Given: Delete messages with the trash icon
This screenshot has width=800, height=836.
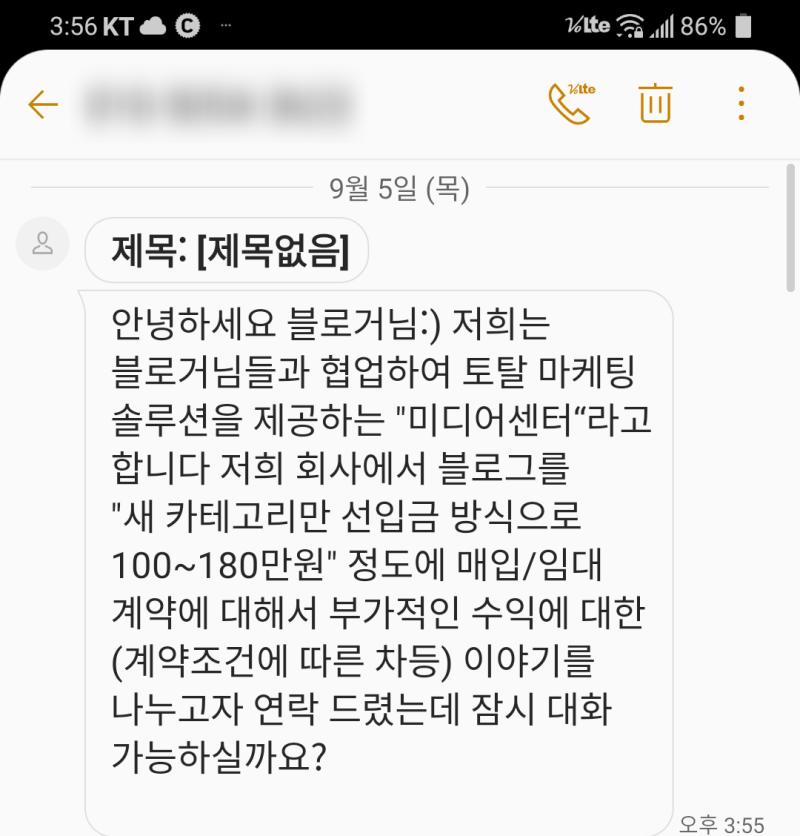Looking at the screenshot, I should (x=655, y=103).
